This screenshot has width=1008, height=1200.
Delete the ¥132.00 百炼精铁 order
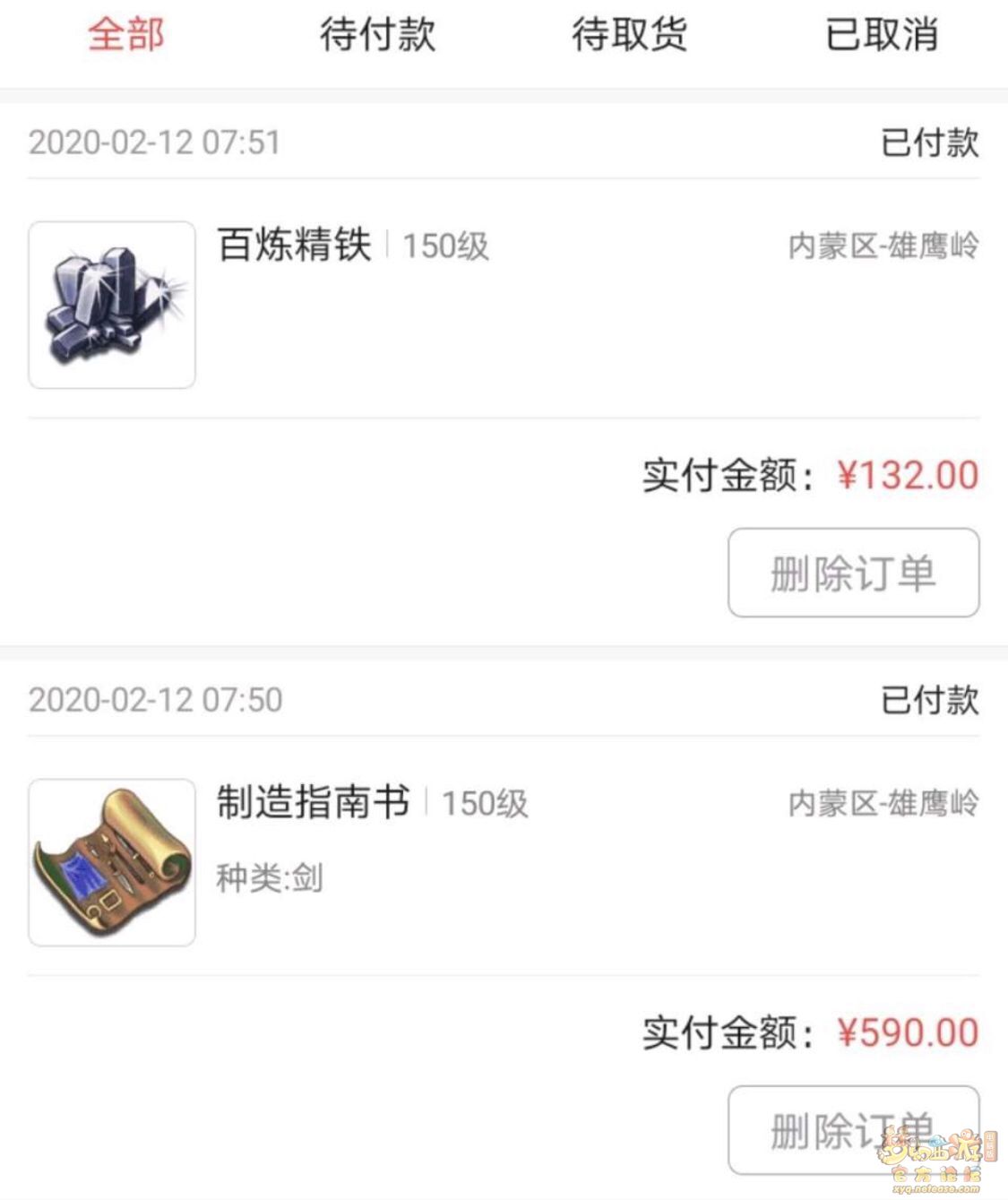coord(853,573)
